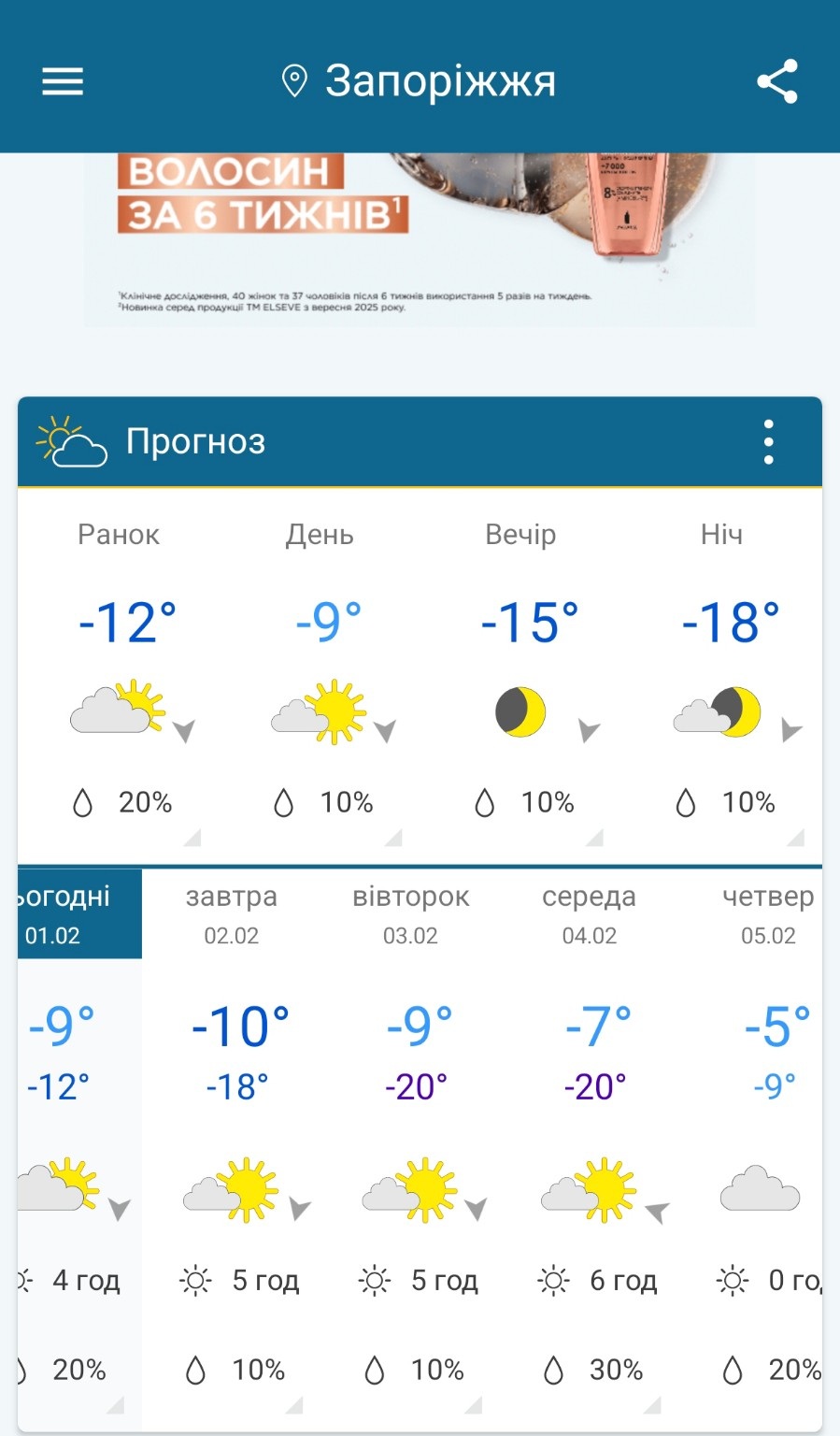This screenshot has height=1436, width=840.
Task: View the Ніч forecast details
Action: pyautogui.click(x=721, y=673)
